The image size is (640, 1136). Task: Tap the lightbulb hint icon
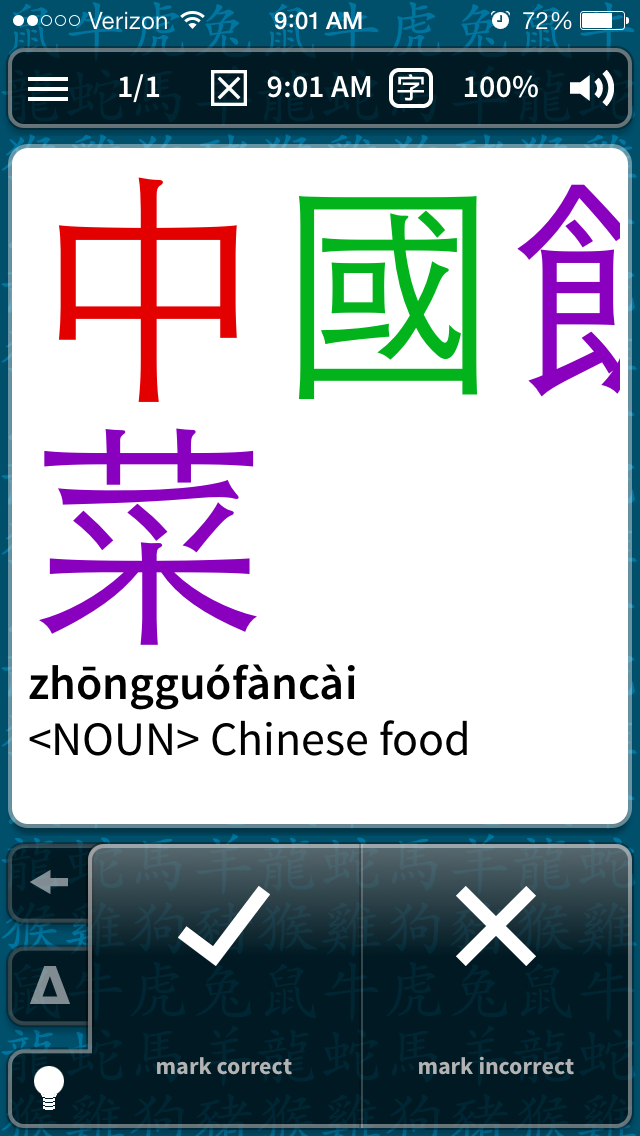tap(49, 1088)
